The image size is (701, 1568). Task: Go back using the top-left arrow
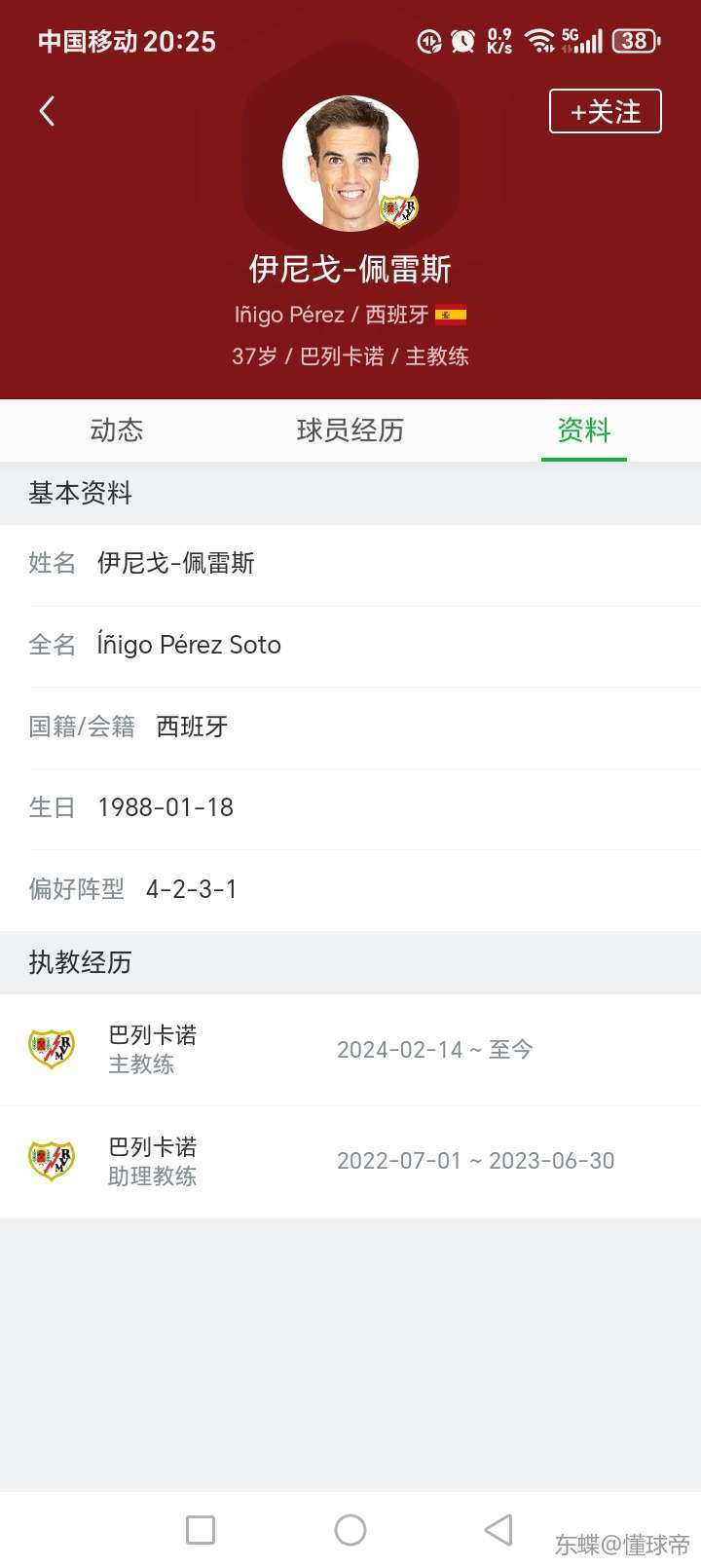pyautogui.click(x=47, y=112)
